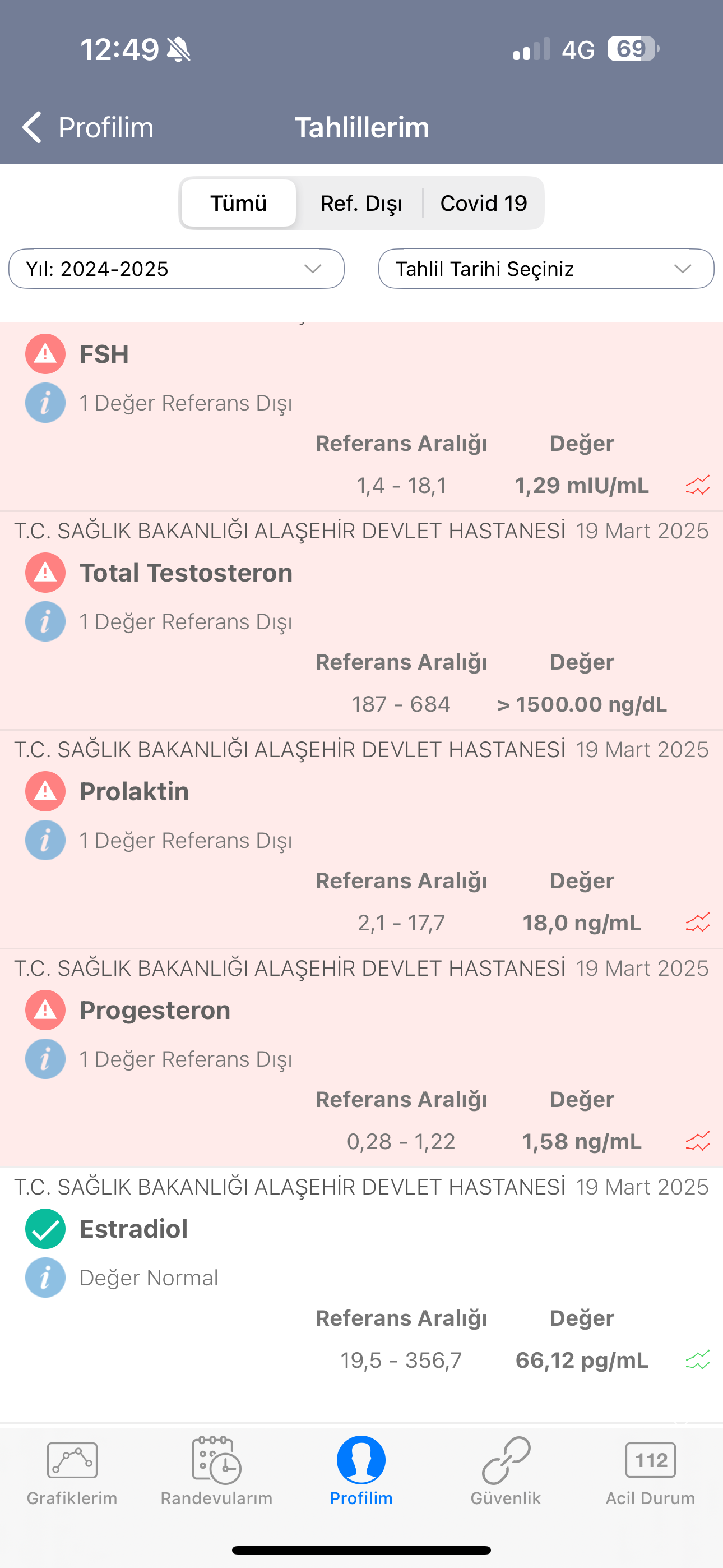This screenshot has height=1568, width=723.
Task: Tap the info icon under FSH
Action: pos(45,402)
